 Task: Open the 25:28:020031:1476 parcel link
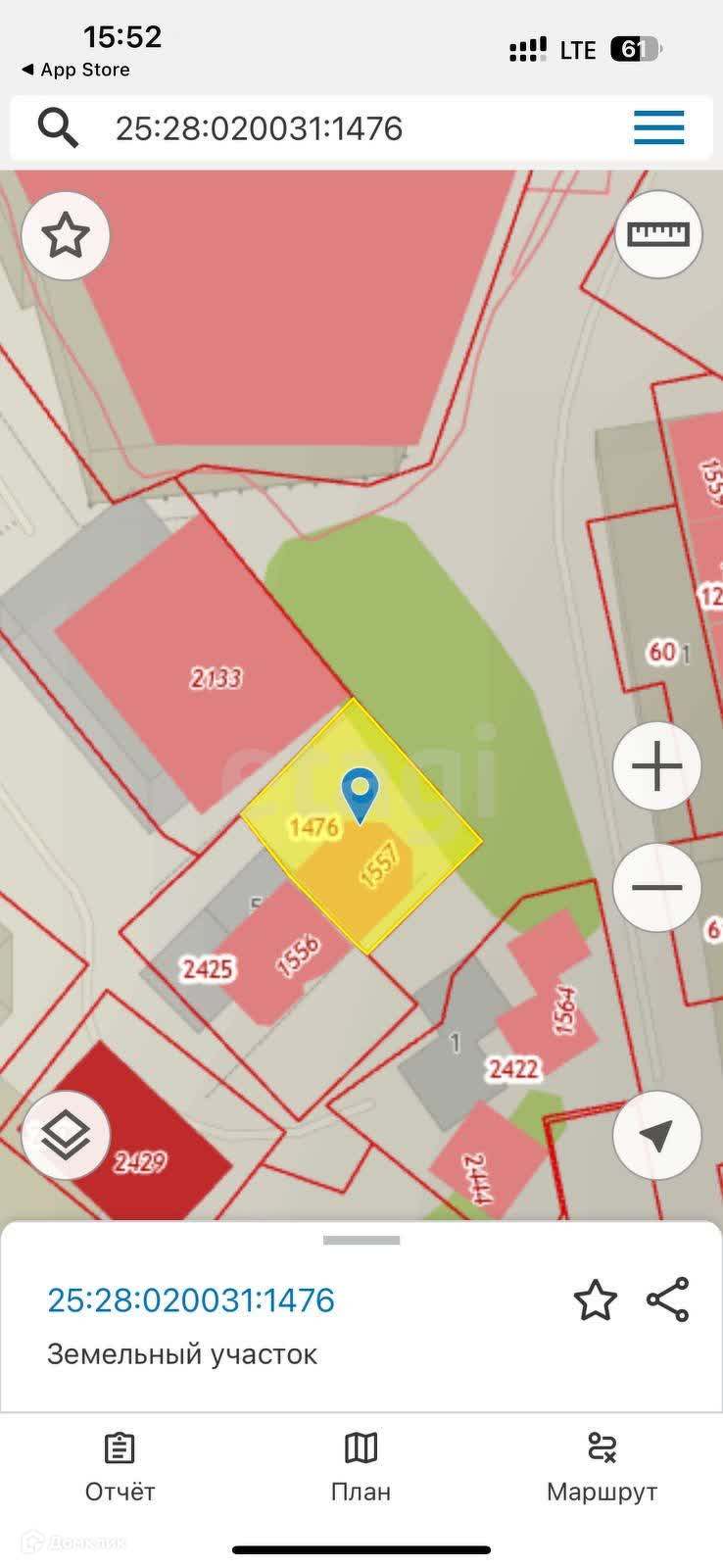click(191, 1300)
